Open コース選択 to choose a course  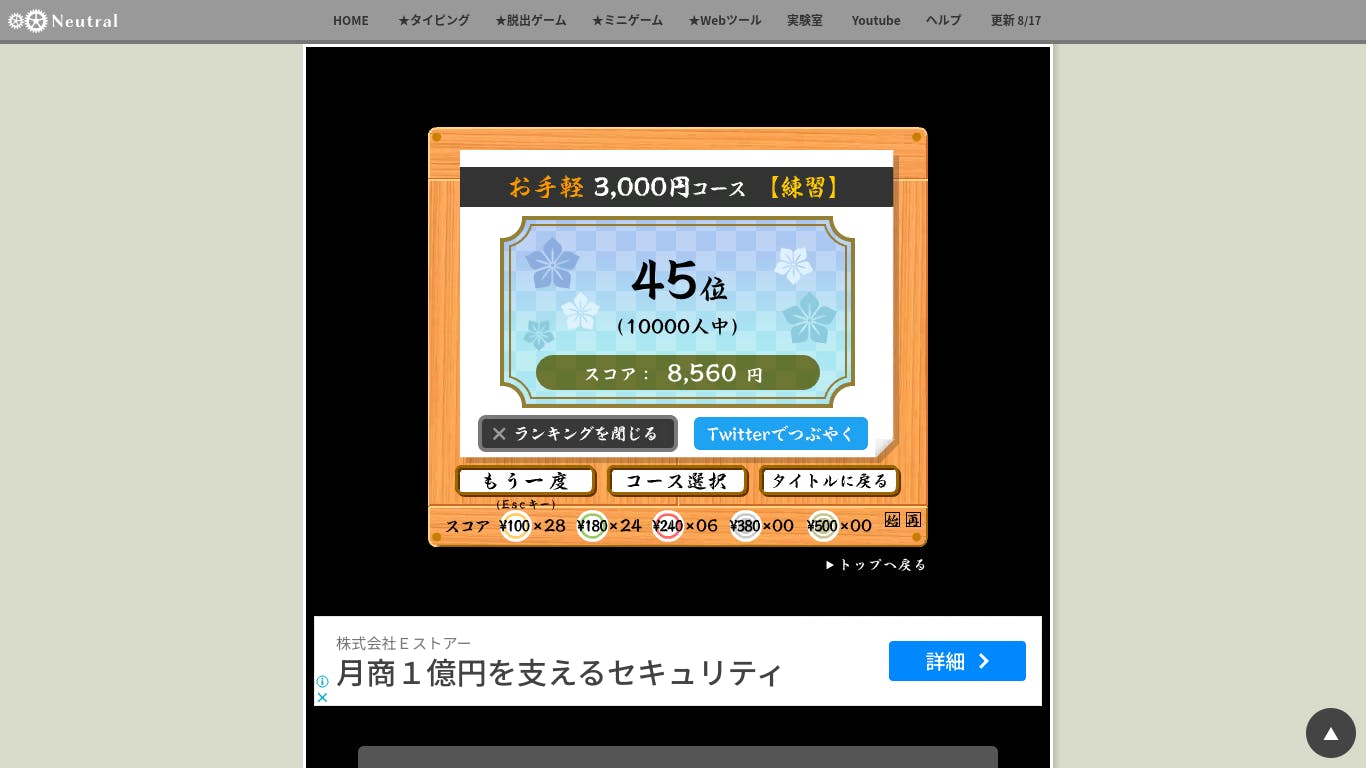point(677,481)
